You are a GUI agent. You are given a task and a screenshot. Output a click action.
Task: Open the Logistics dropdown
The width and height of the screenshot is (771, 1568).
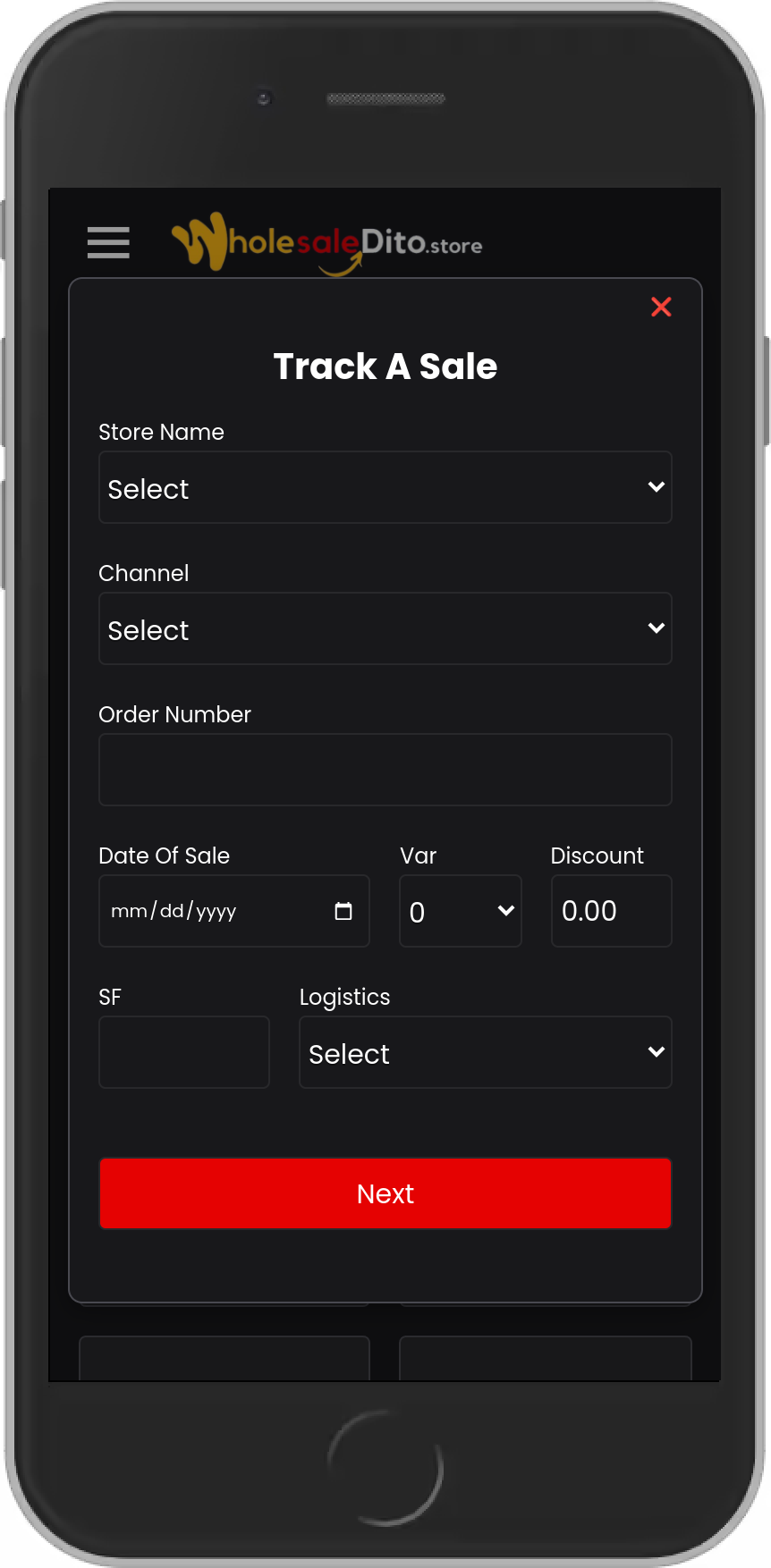(485, 1052)
